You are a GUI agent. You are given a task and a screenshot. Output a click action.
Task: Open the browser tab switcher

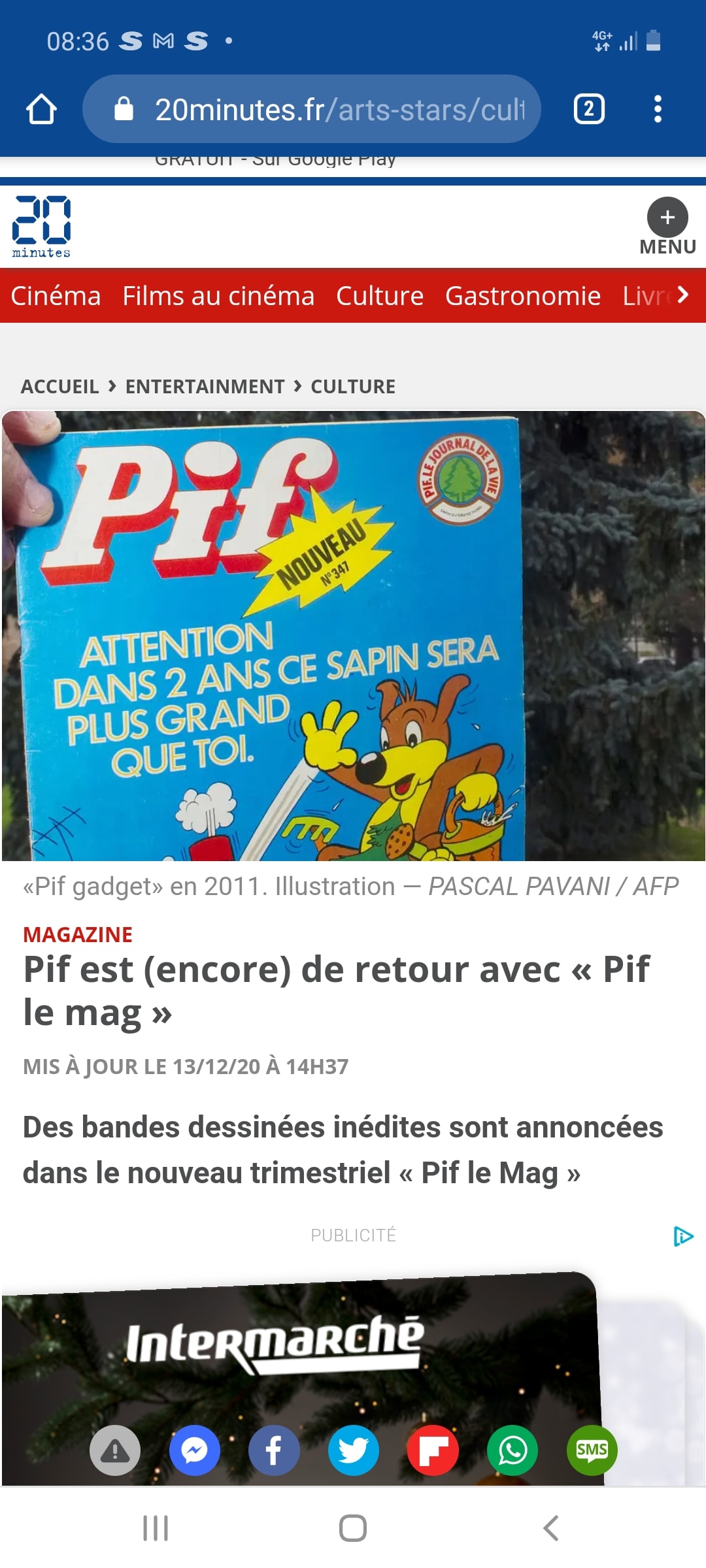point(588,109)
